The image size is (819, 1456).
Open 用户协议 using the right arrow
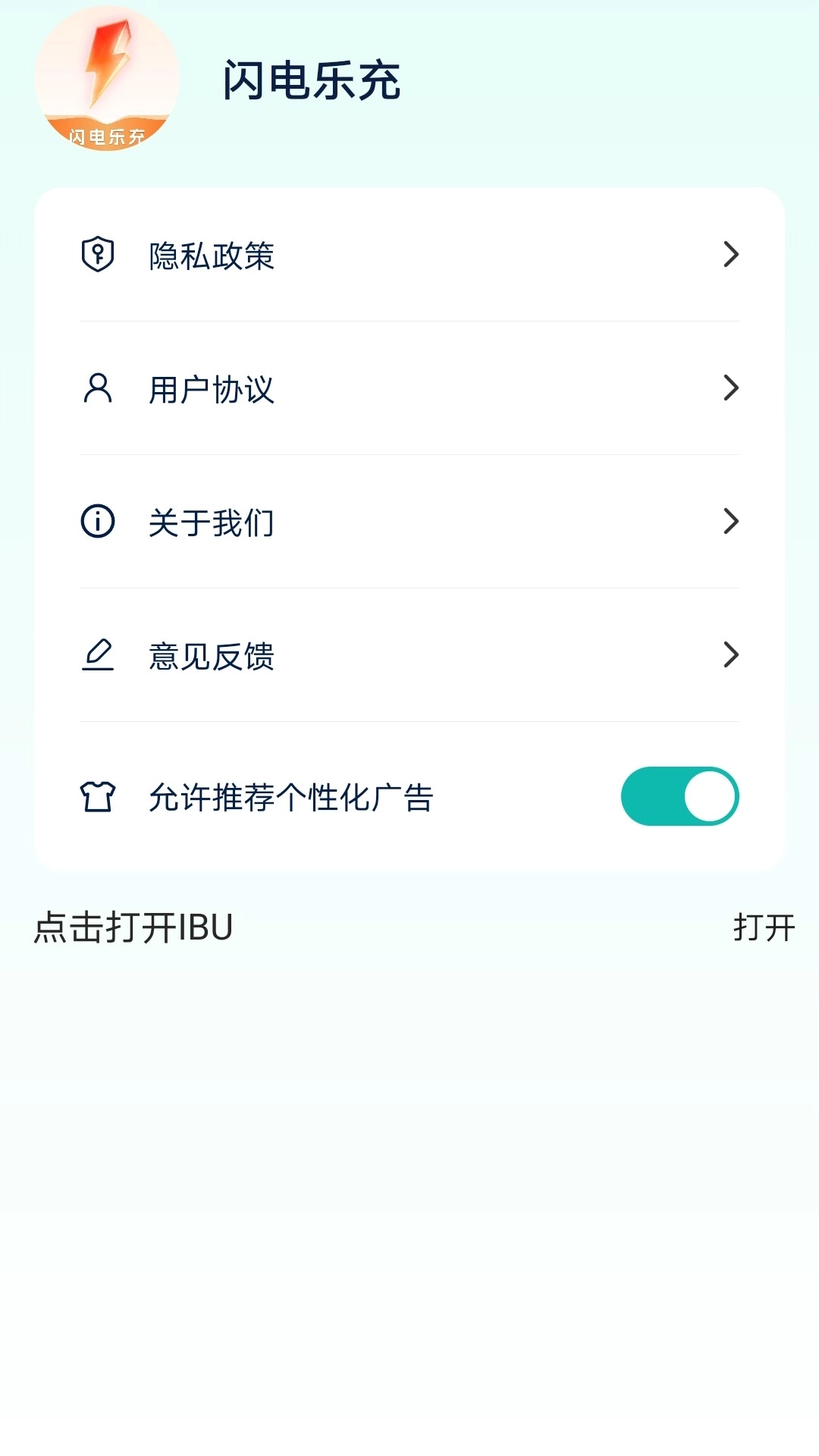730,390
